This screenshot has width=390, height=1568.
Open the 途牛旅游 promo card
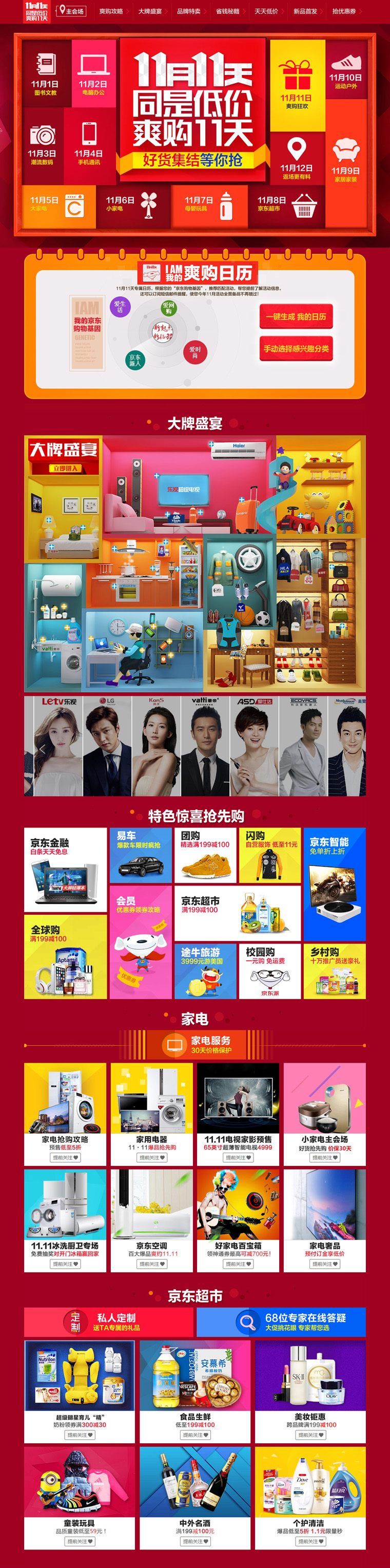(x=205, y=971)
